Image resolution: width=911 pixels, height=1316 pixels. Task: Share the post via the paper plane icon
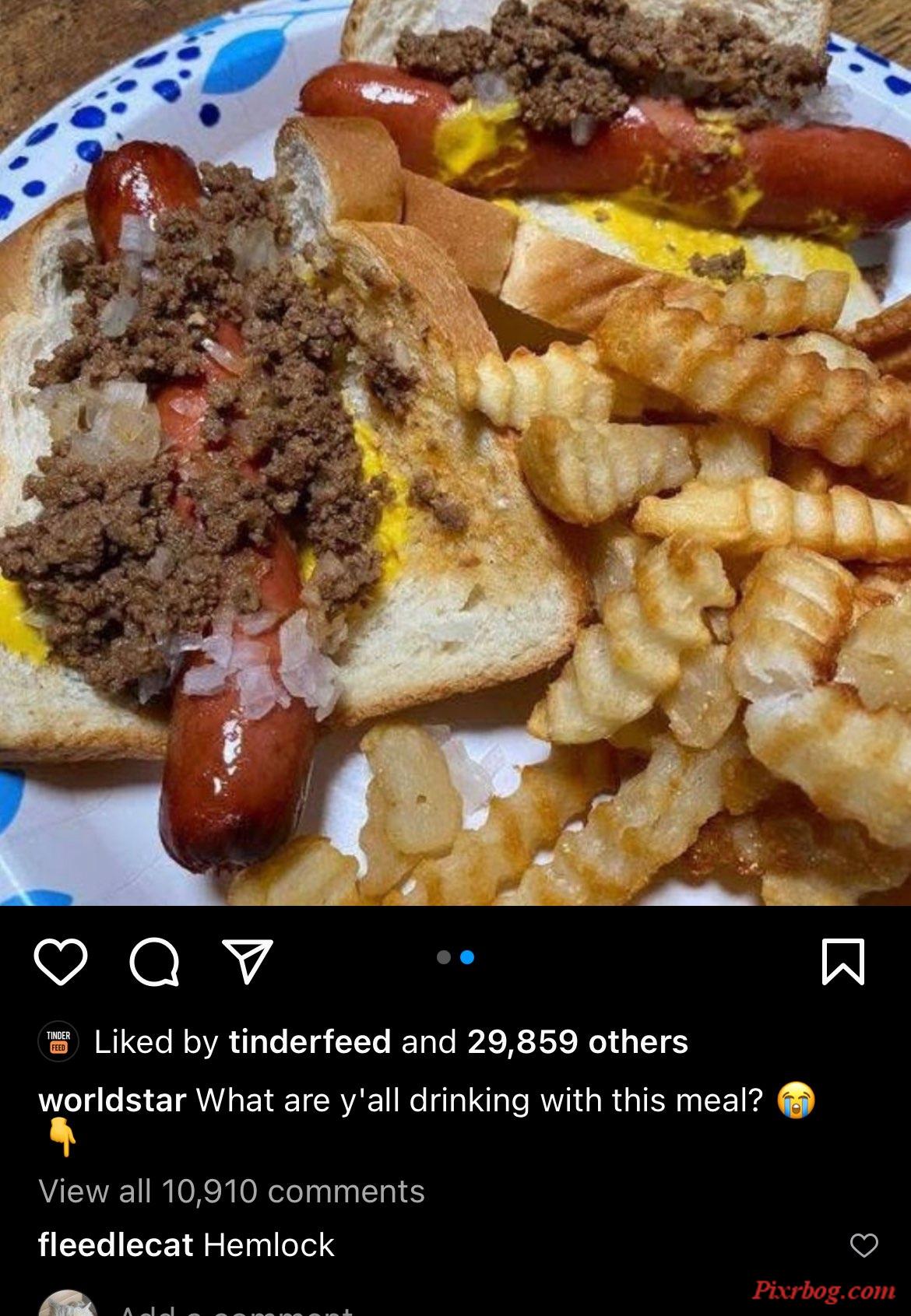tap(248, 961)
